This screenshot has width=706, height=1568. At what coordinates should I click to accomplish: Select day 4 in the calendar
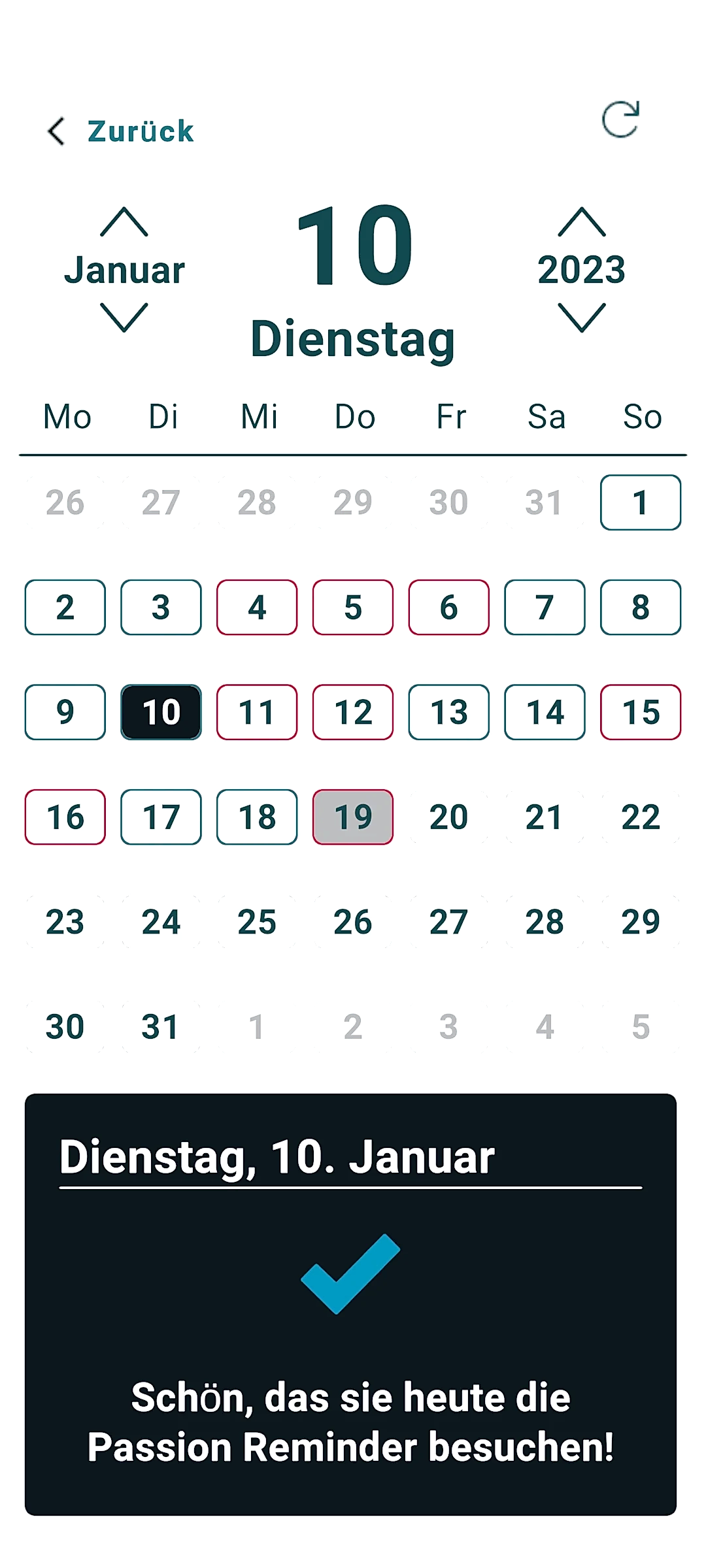tap(257, 607)
